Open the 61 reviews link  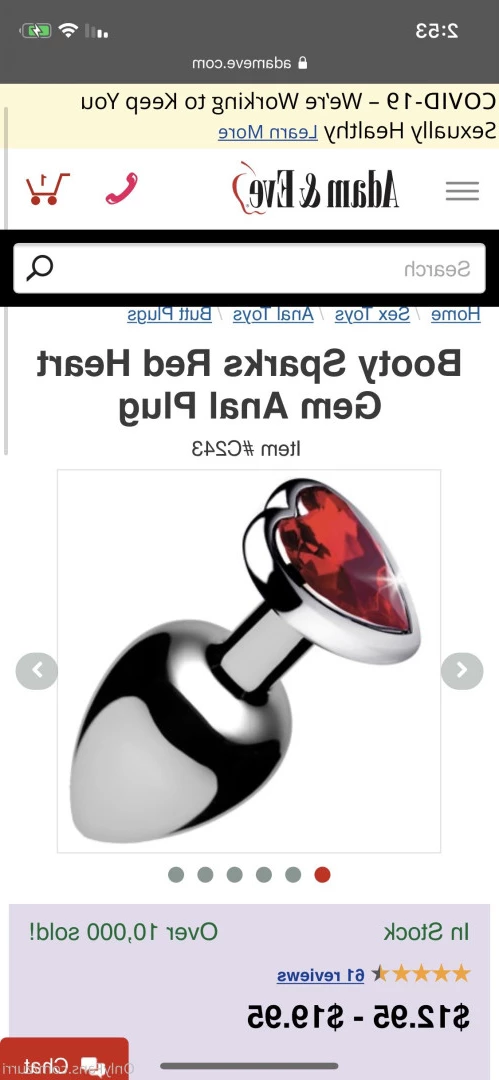[x=321, y=975]
